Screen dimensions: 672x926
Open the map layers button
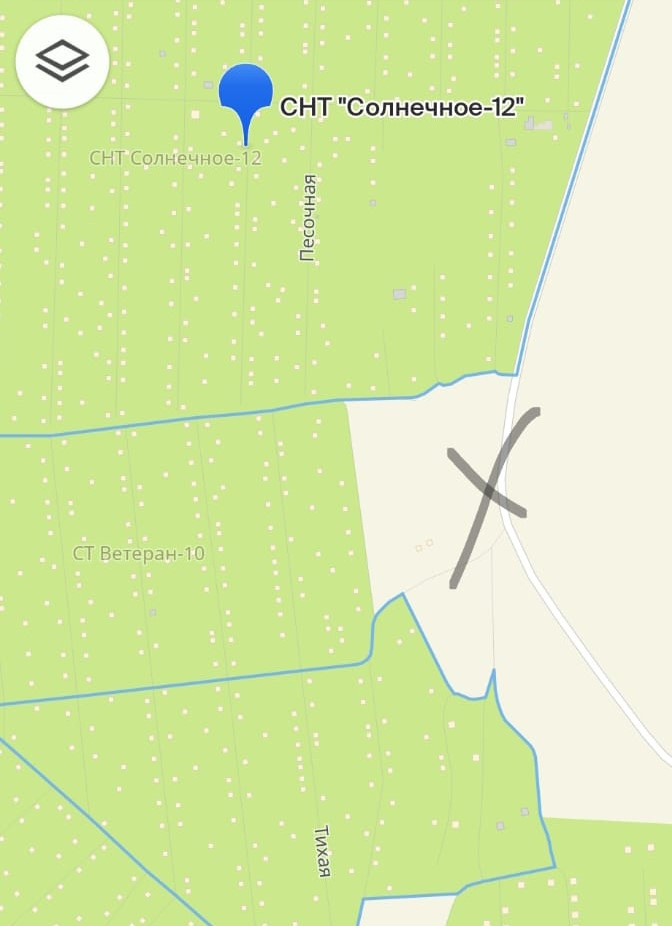62,61
